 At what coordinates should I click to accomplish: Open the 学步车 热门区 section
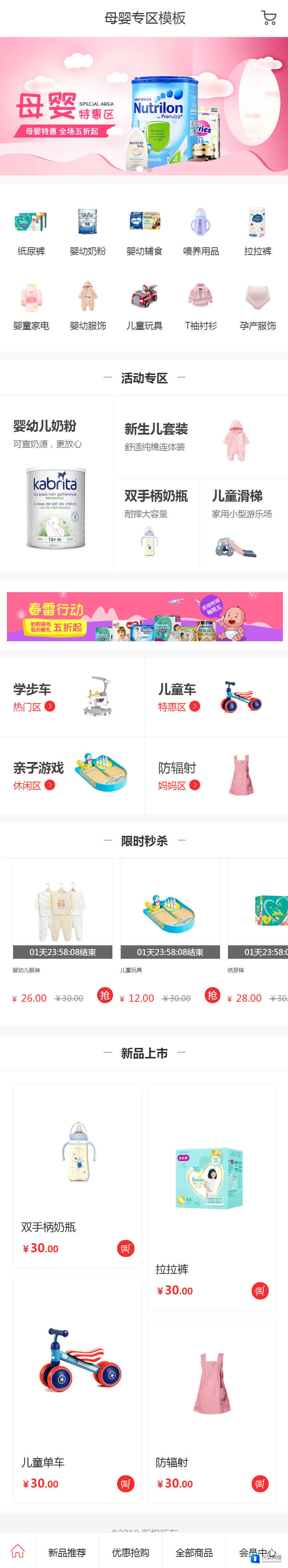coord(72,697)
